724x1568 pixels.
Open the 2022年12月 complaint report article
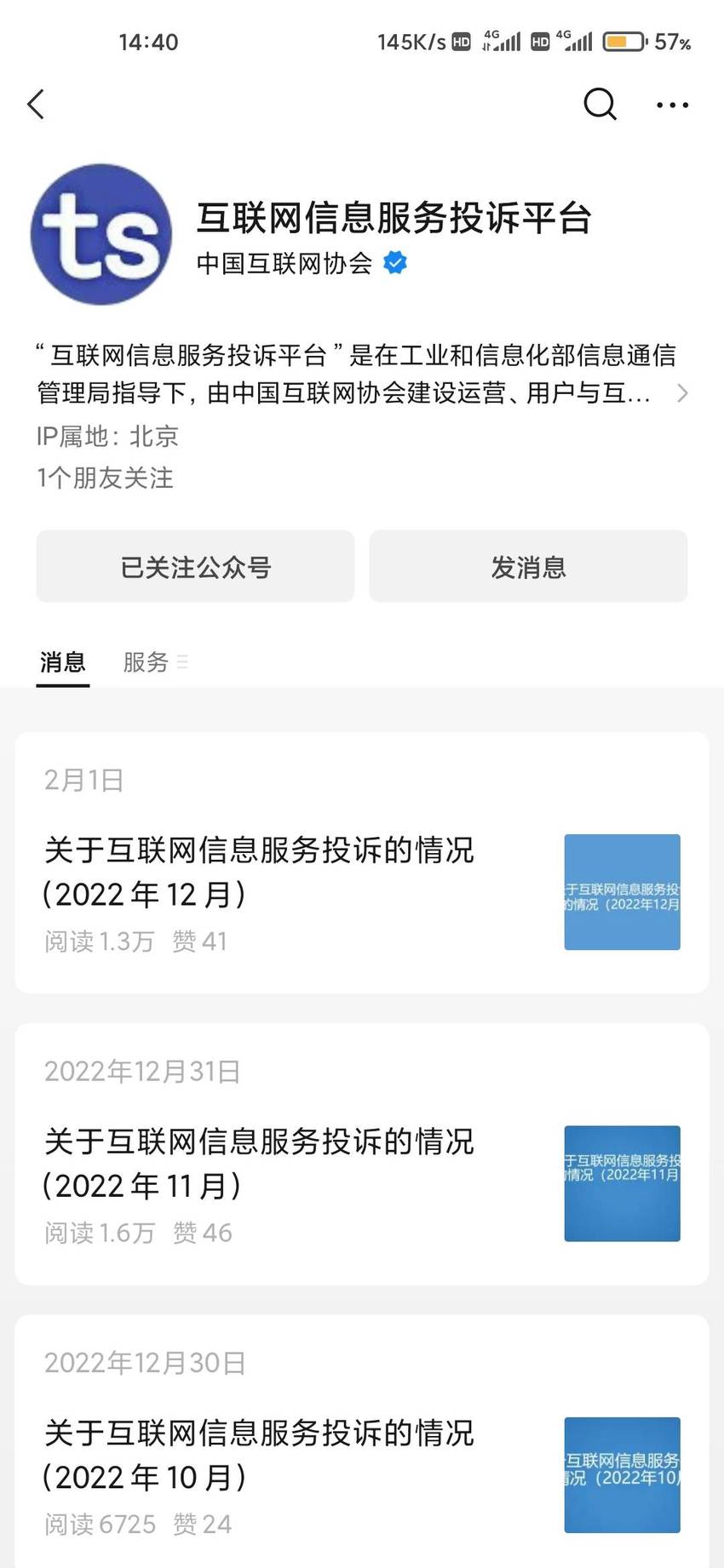point(362,862)
